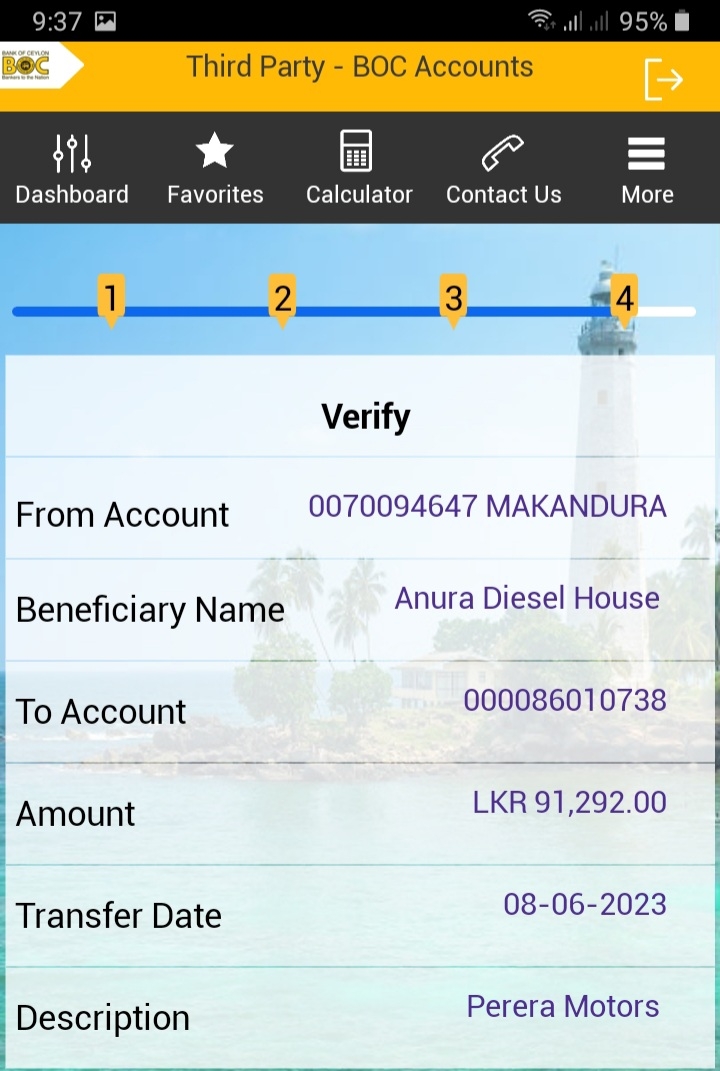The image size is (720, 1071).
Task: Expand the More menu
Action: pyautogui.click(x=647, y=168)
